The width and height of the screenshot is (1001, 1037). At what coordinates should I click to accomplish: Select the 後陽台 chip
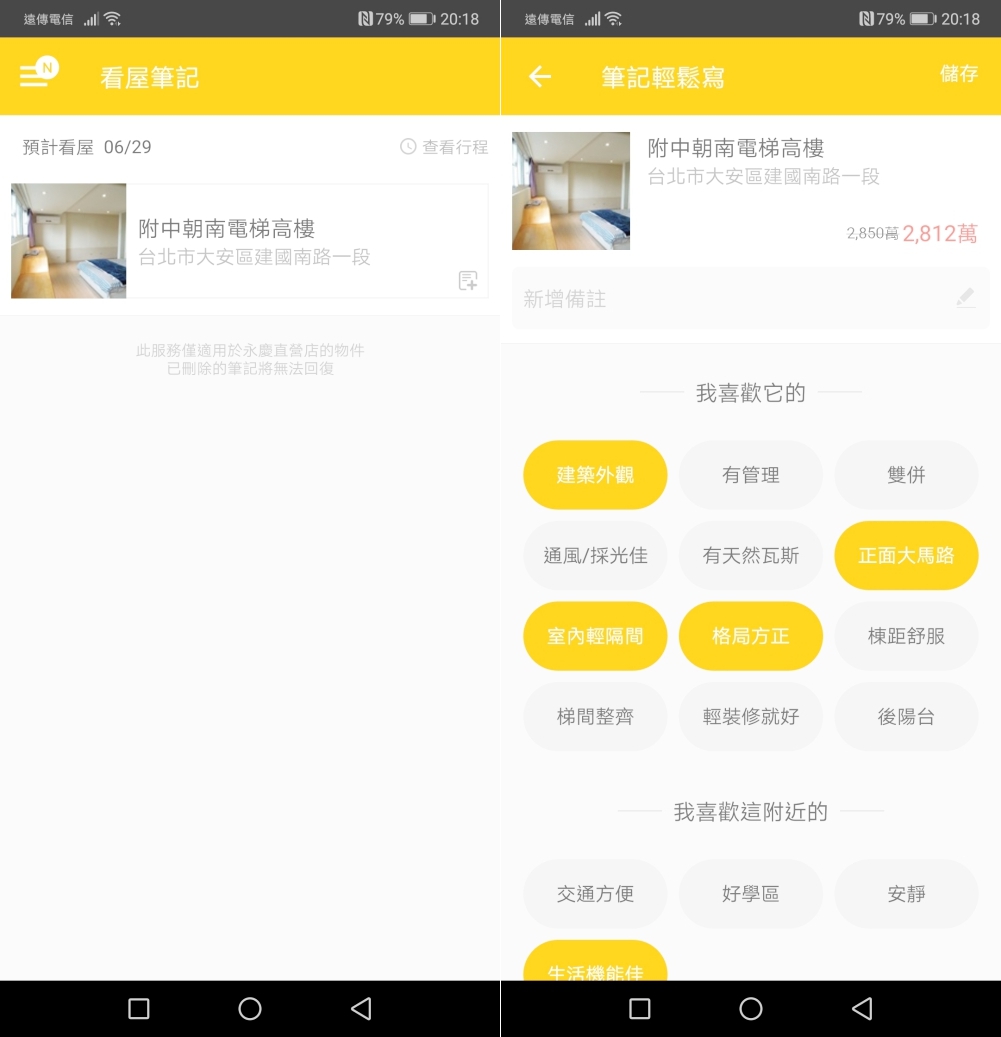pyautogui.click(x=906, y=717)
